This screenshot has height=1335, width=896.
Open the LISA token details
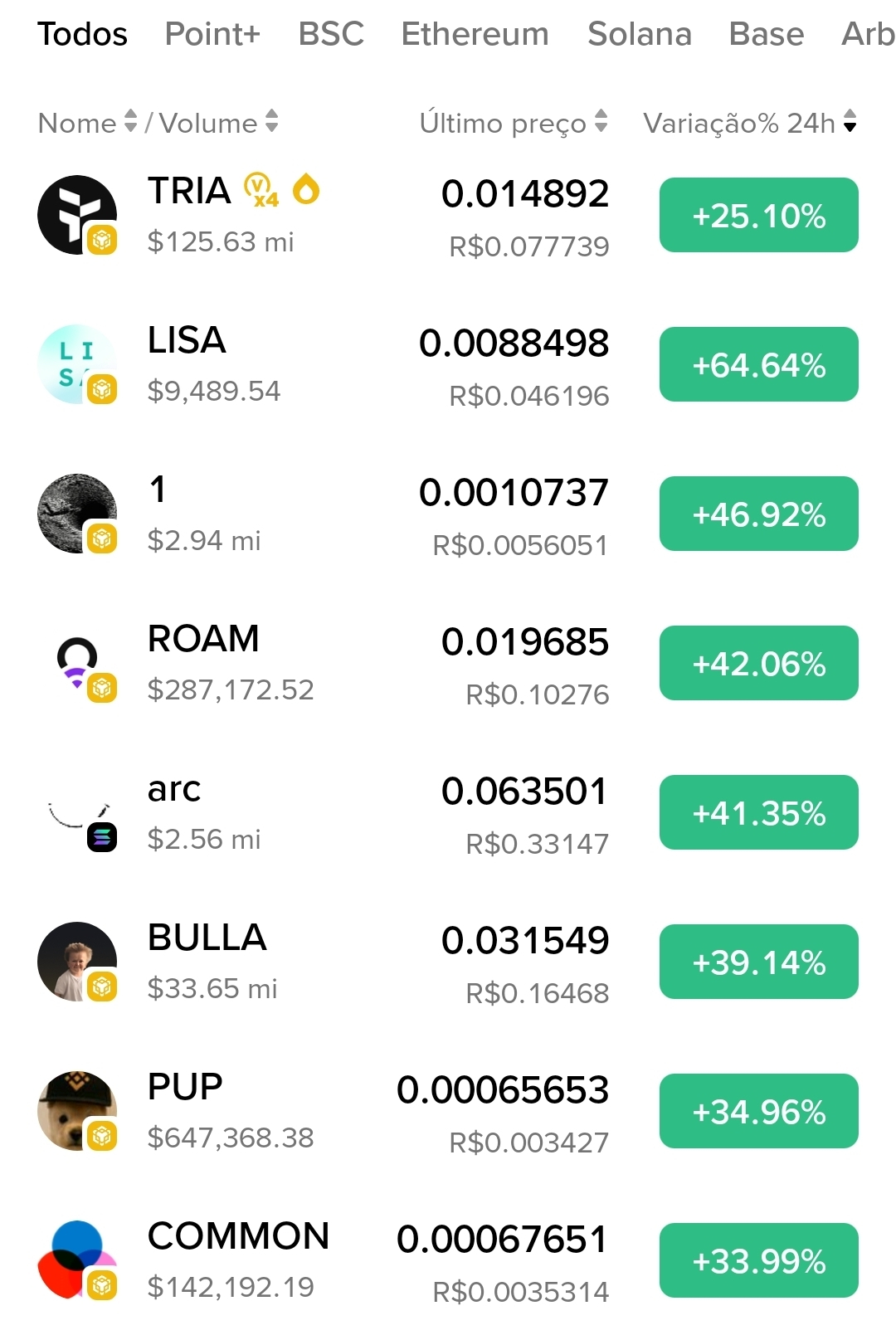(x=187, y=341)
